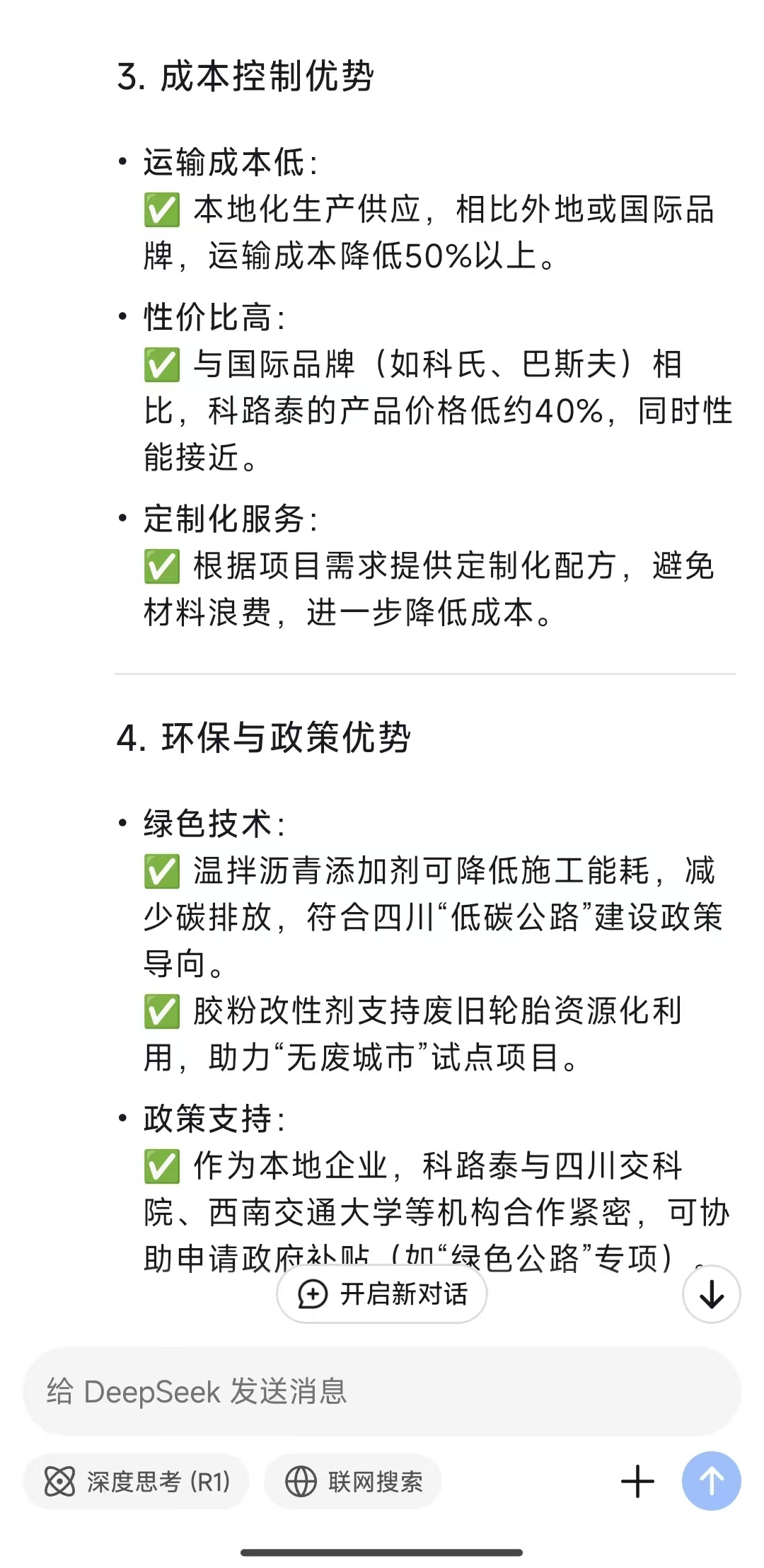764x1568 pixels.
Task: Send the message with the blue arrow
Action: pyautogui.click(x=711, y=1481)
